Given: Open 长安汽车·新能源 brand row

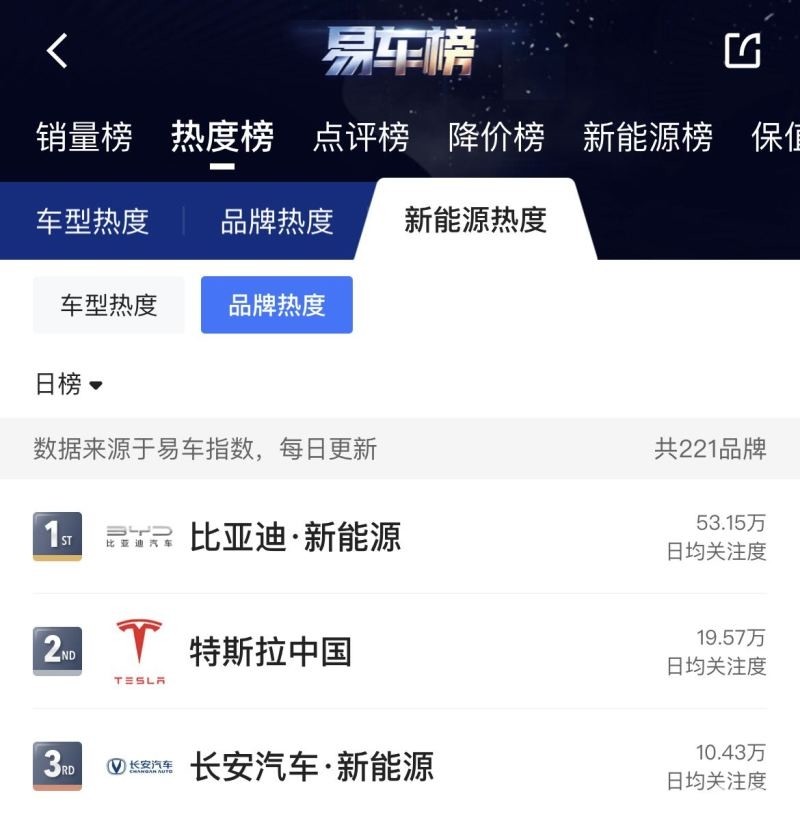Looking at the screenshot, I should pyautogui.click(x=400, y=767).
